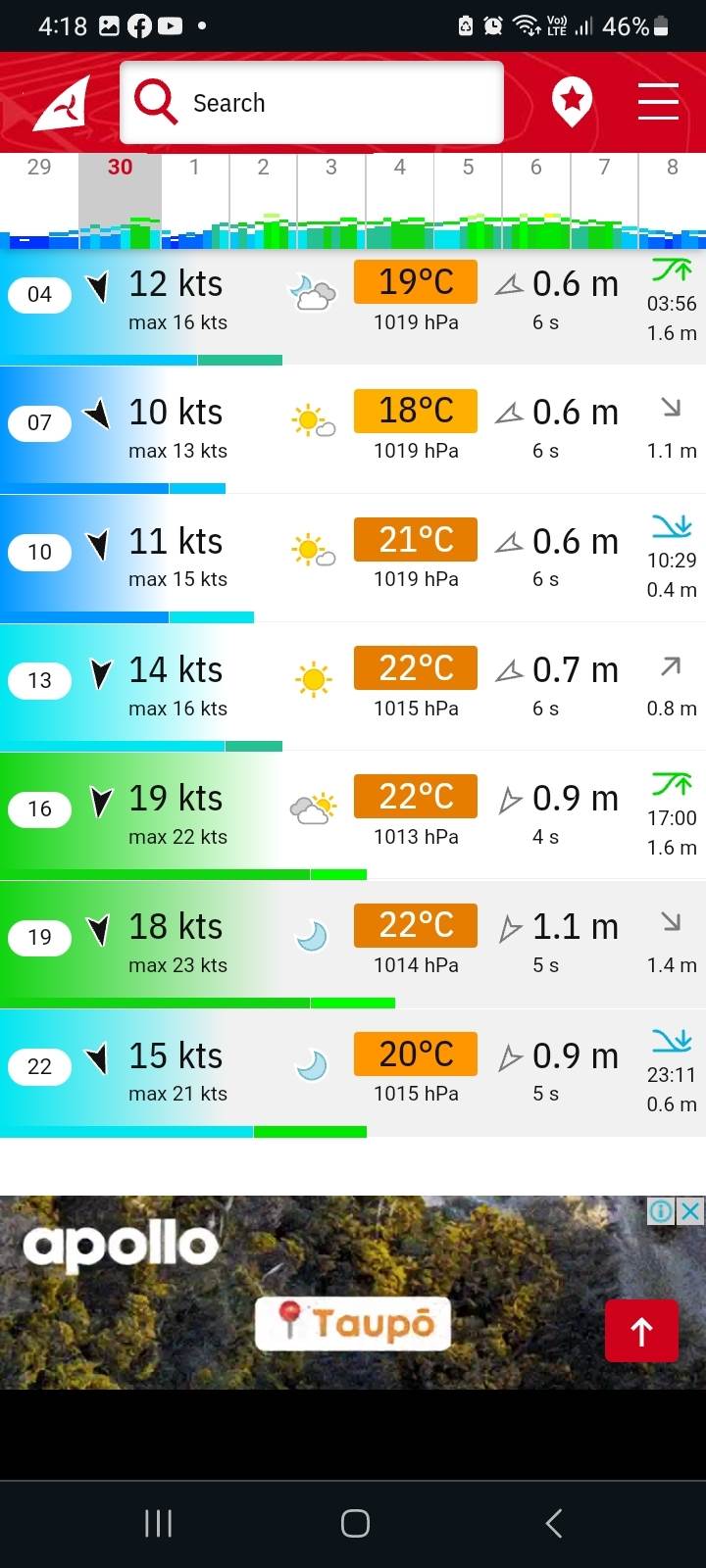Open the hamburger menu
This screenshot has height=1568, width=706.
[658, 102]
